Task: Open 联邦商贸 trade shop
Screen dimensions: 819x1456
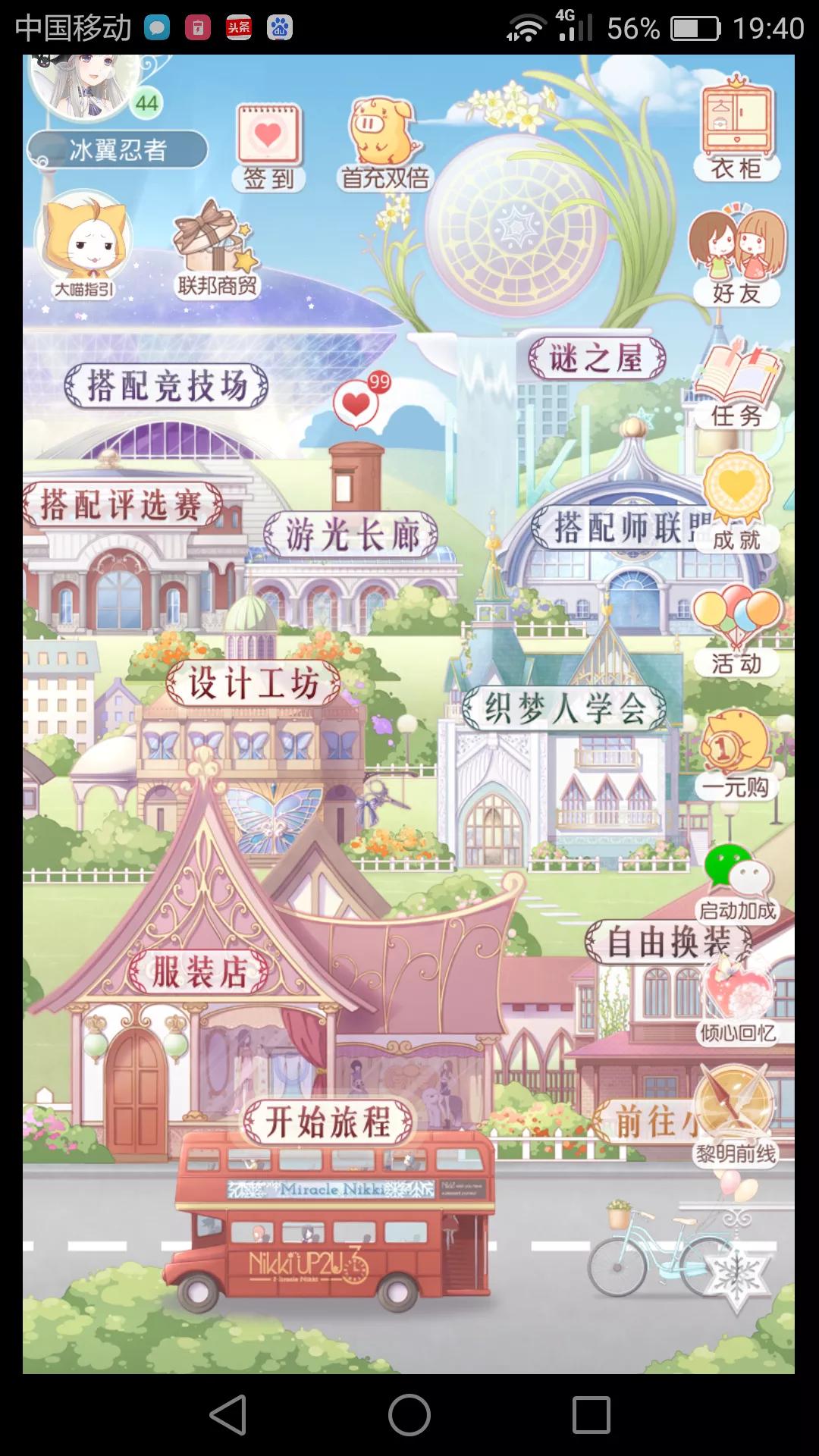Action: [x=216, y=250]
